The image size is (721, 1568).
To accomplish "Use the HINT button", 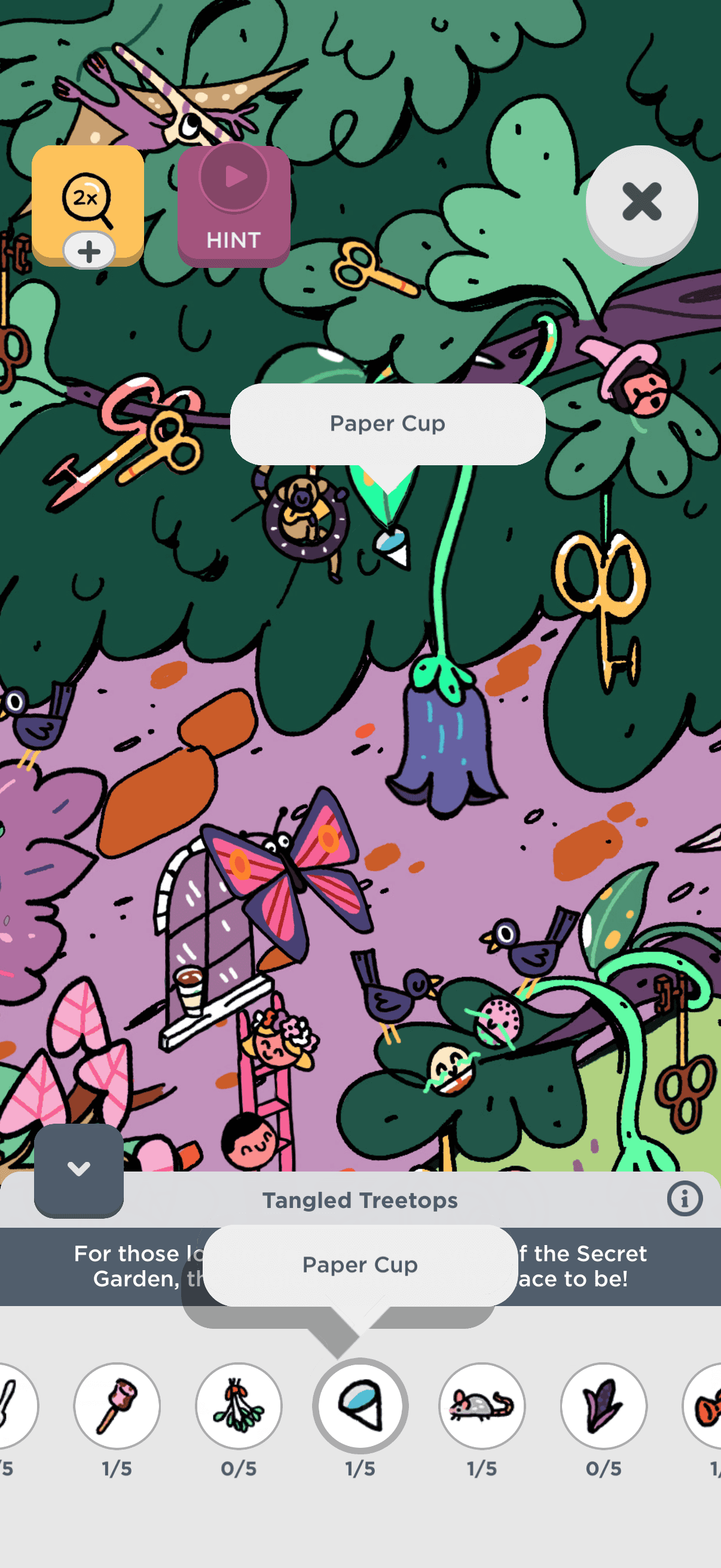I will coord(234,206).
